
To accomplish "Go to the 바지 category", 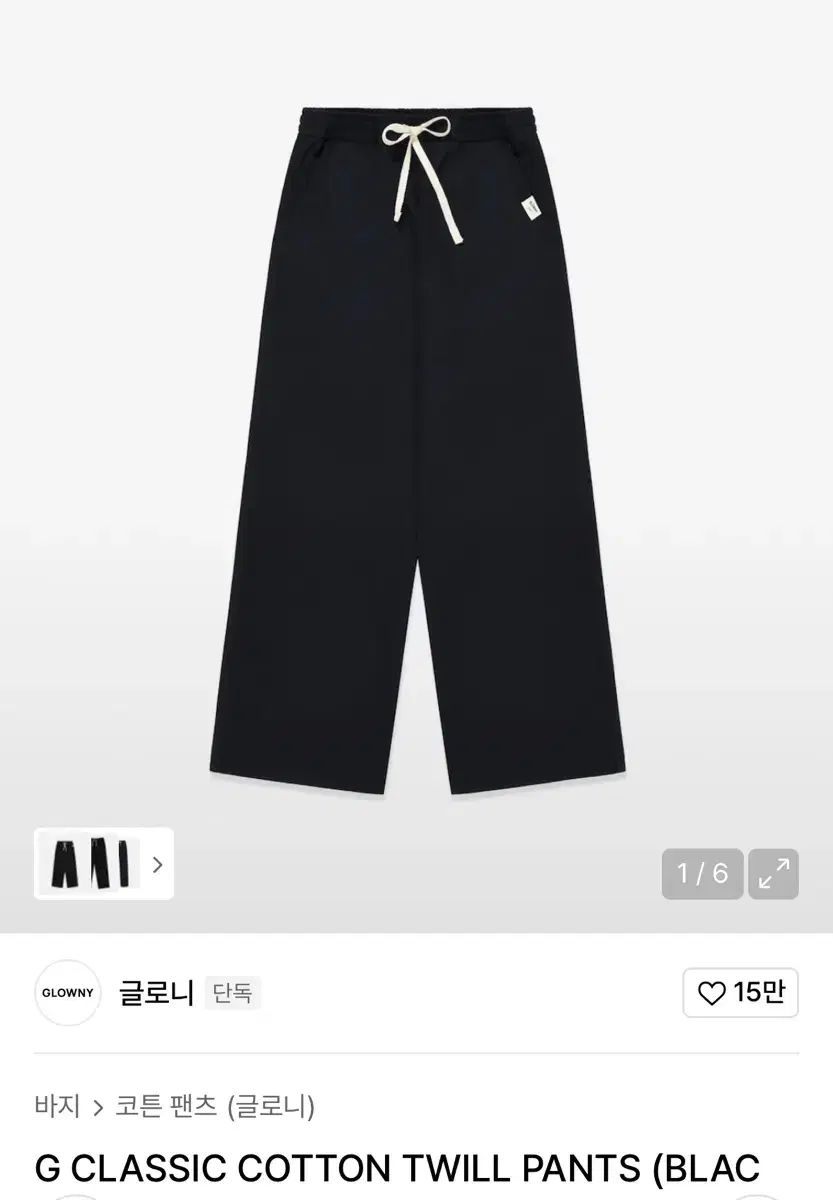I will pyautogui.click(x=57, y=1106).
